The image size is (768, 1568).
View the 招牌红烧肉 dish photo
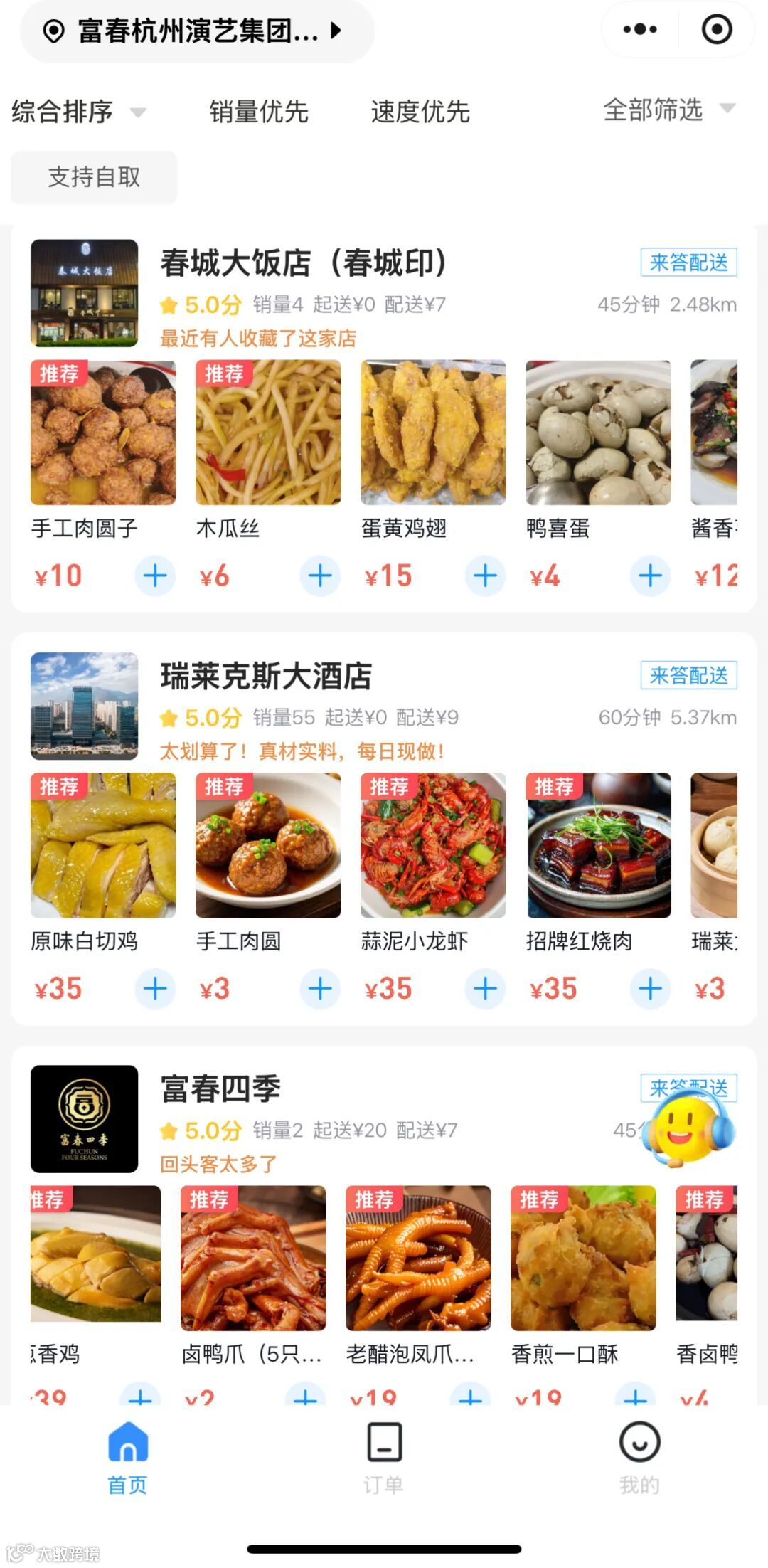[x=598, y=845]
